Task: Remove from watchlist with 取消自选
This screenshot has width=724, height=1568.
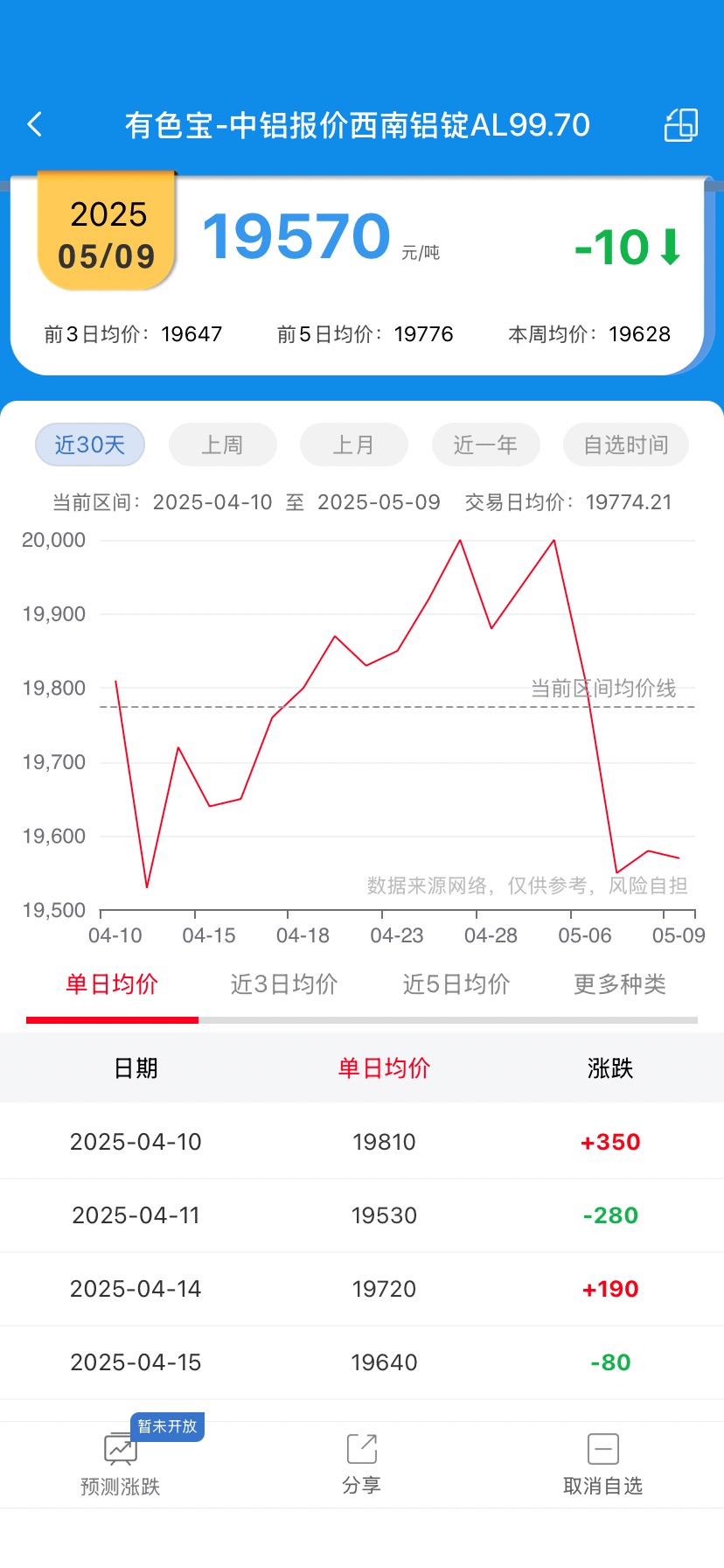Action: [x=603, y=1465]
